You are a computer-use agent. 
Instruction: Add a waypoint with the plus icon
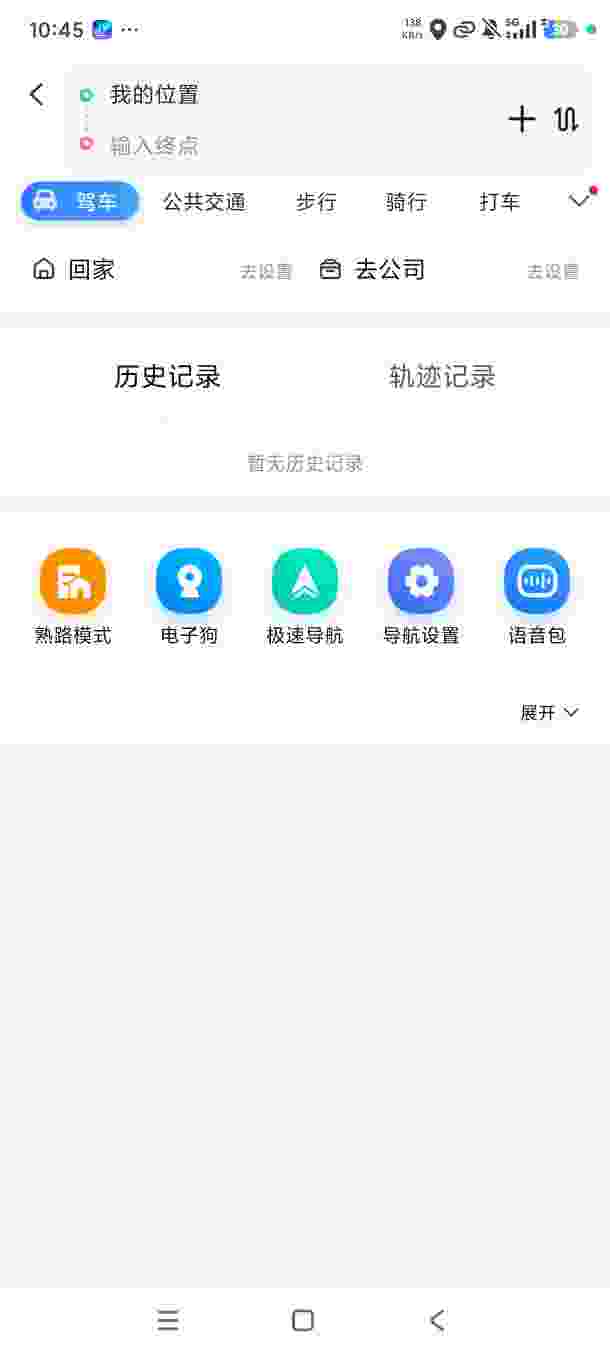pyautogui.click(x=522, y=120)
